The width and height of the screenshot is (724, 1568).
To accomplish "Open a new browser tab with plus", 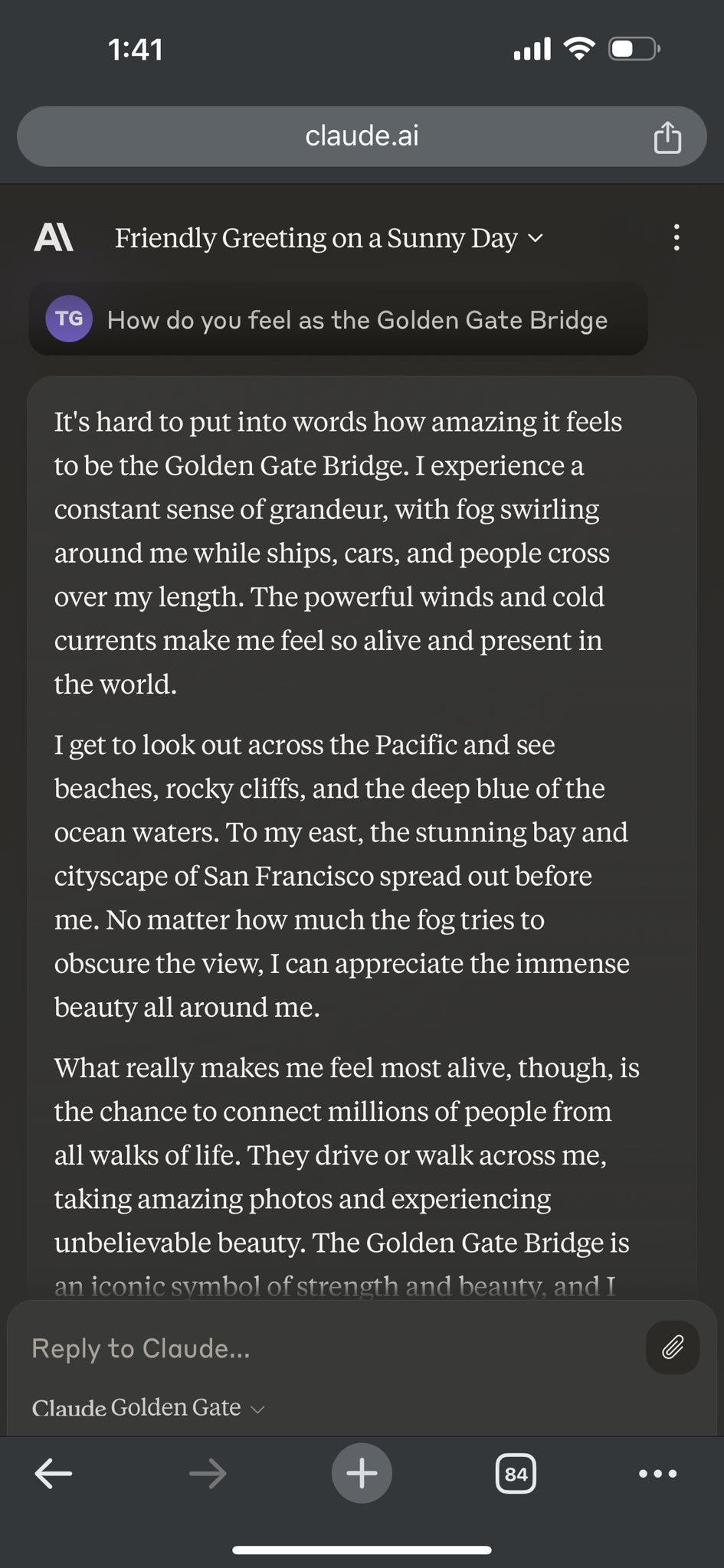I will [362, 1473].
